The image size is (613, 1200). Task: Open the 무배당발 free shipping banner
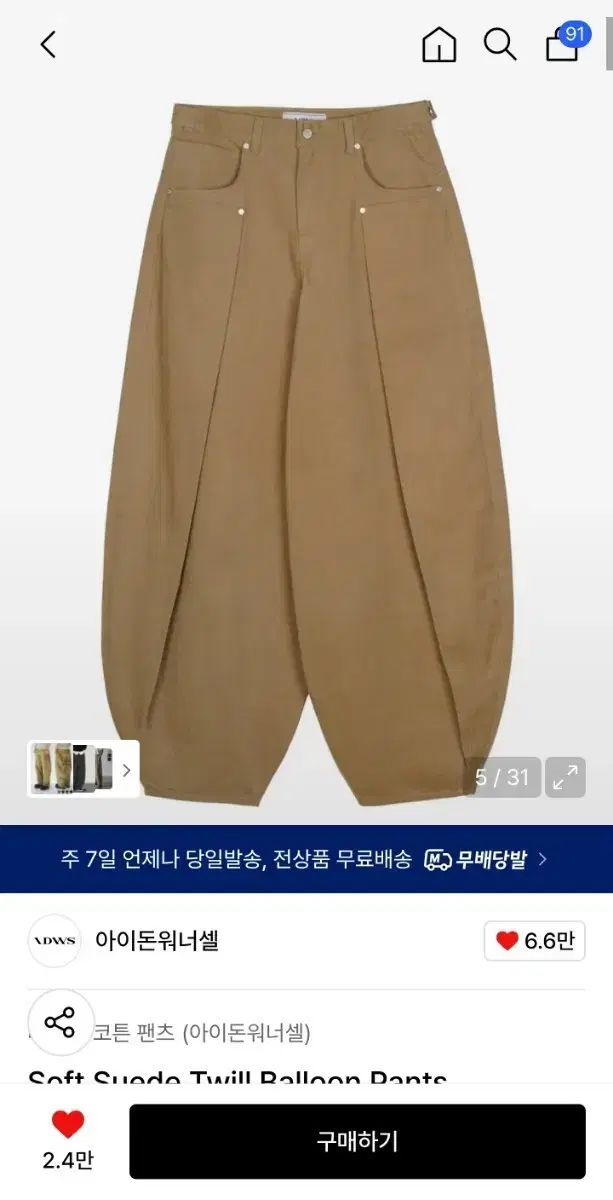point(306,859)
